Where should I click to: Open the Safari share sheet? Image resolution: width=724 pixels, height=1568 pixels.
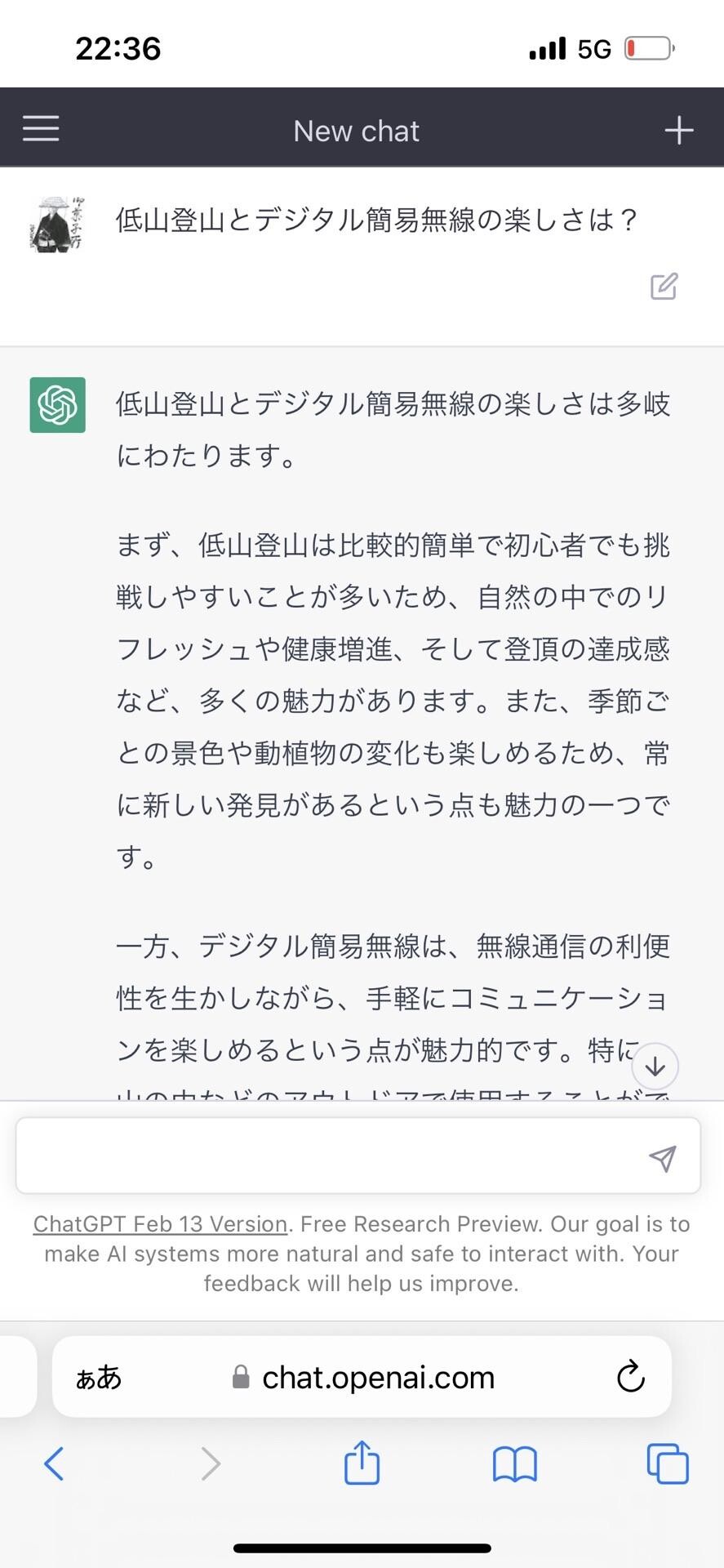[x=361, y=1463]
